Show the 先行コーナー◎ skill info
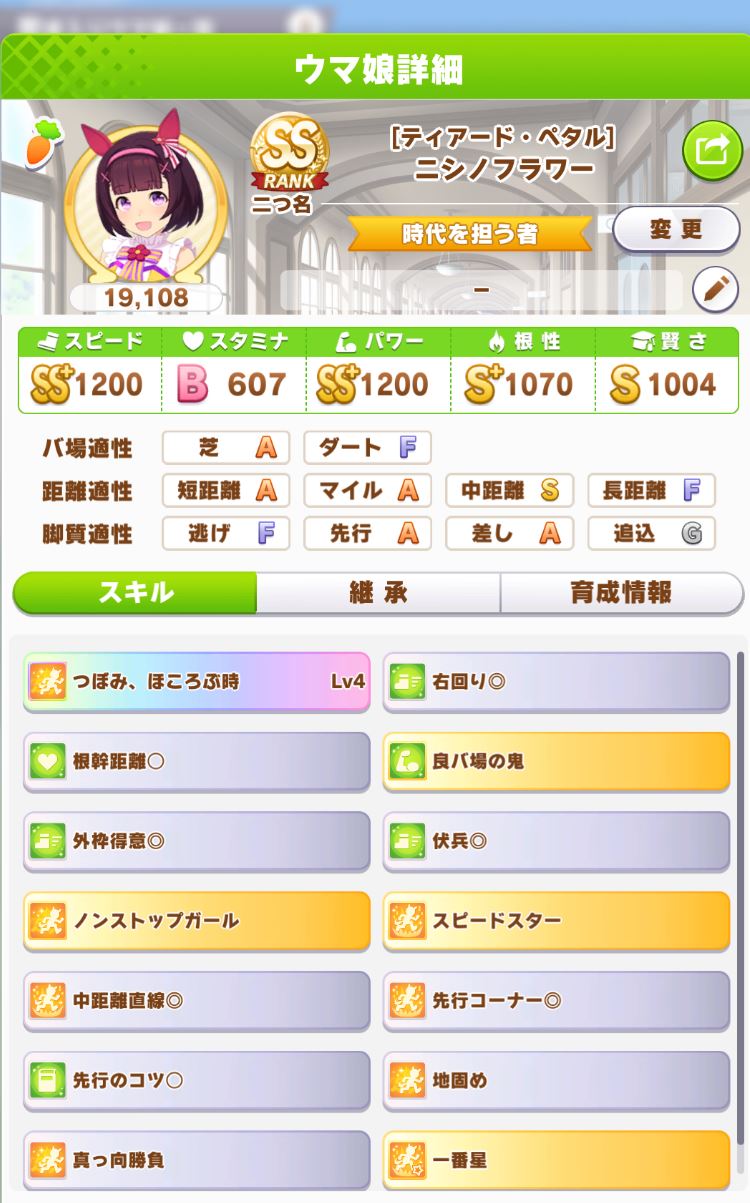This screenshot has width=750, height=1203. click(x=556, y=1001)
